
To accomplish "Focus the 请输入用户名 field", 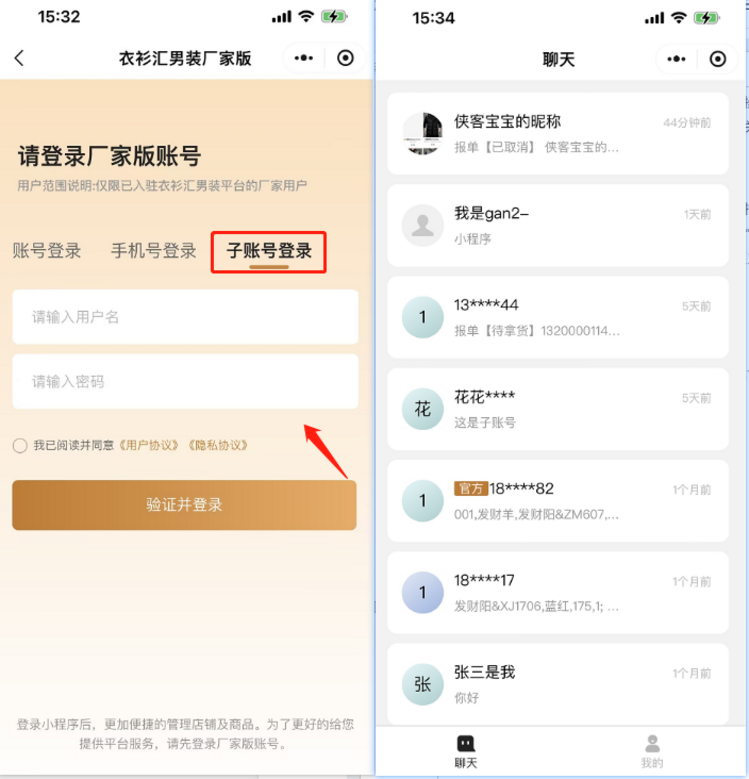I will (185, 317).
